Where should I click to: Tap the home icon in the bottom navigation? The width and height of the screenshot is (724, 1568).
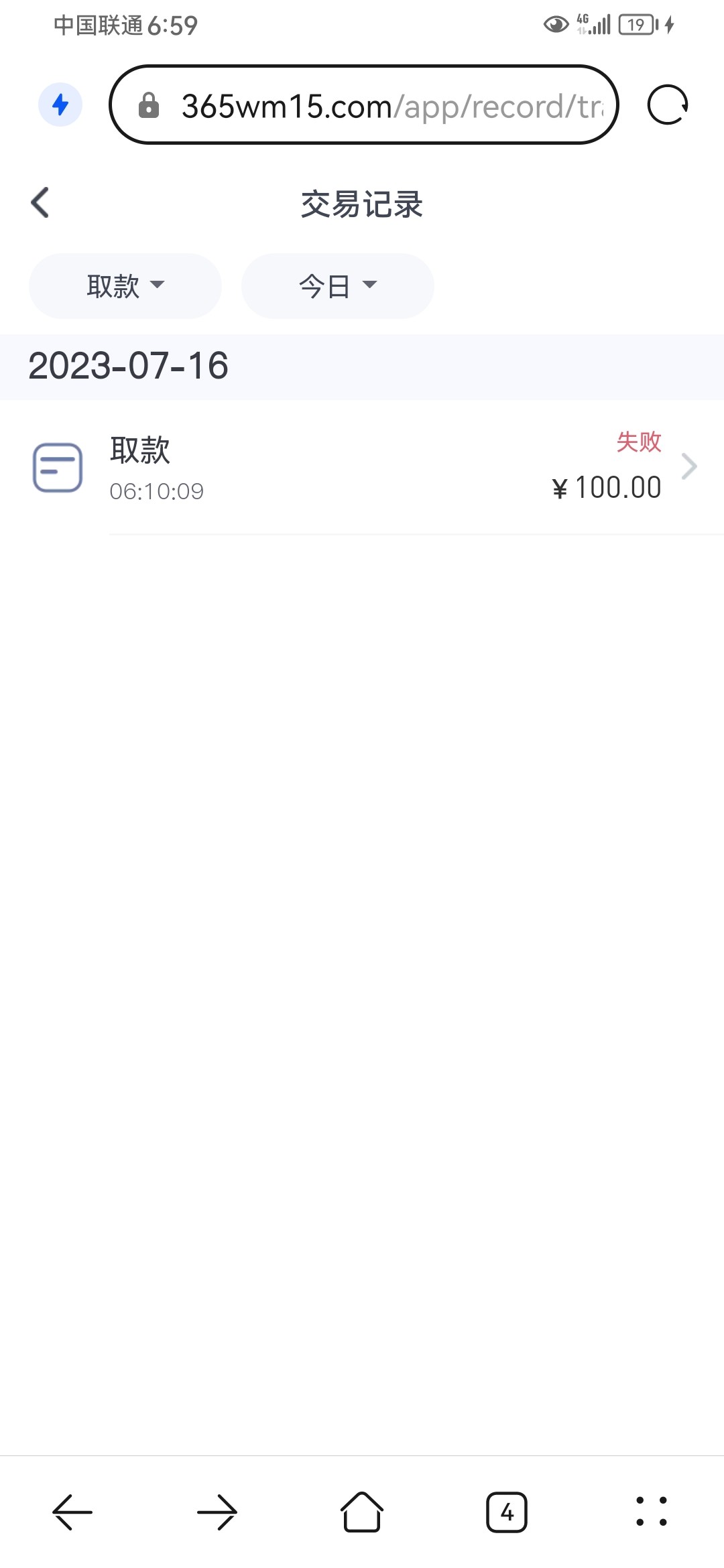pos(361,1511)
